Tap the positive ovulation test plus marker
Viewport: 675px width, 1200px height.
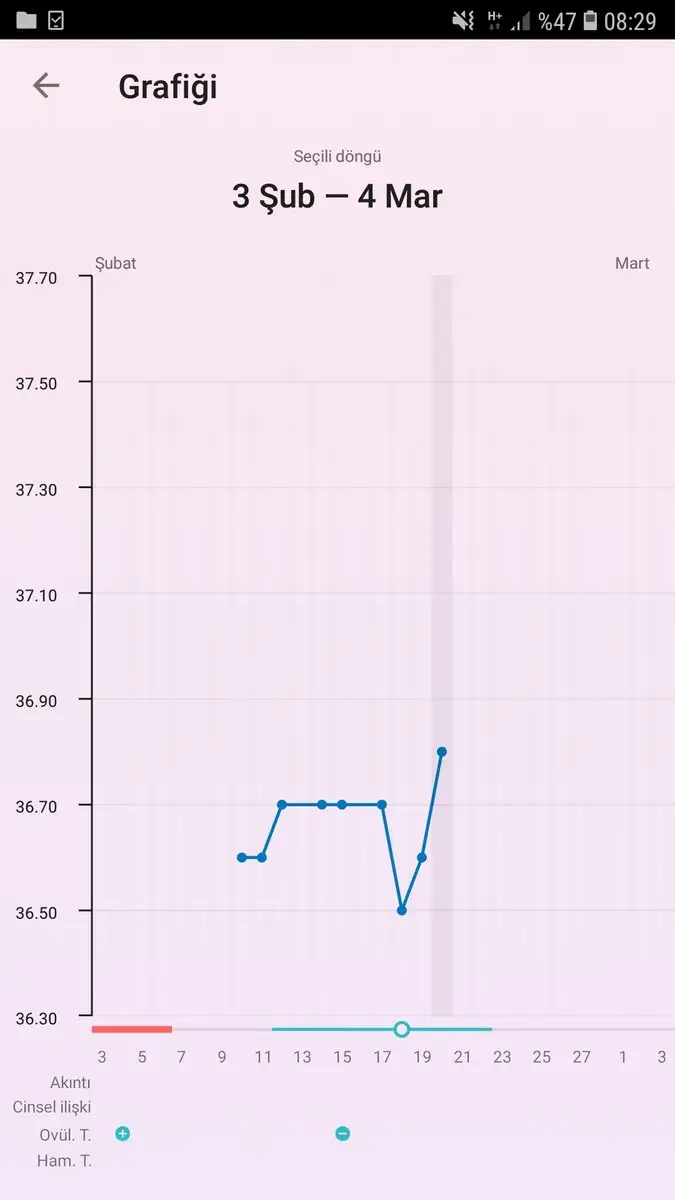[123, 1134]
